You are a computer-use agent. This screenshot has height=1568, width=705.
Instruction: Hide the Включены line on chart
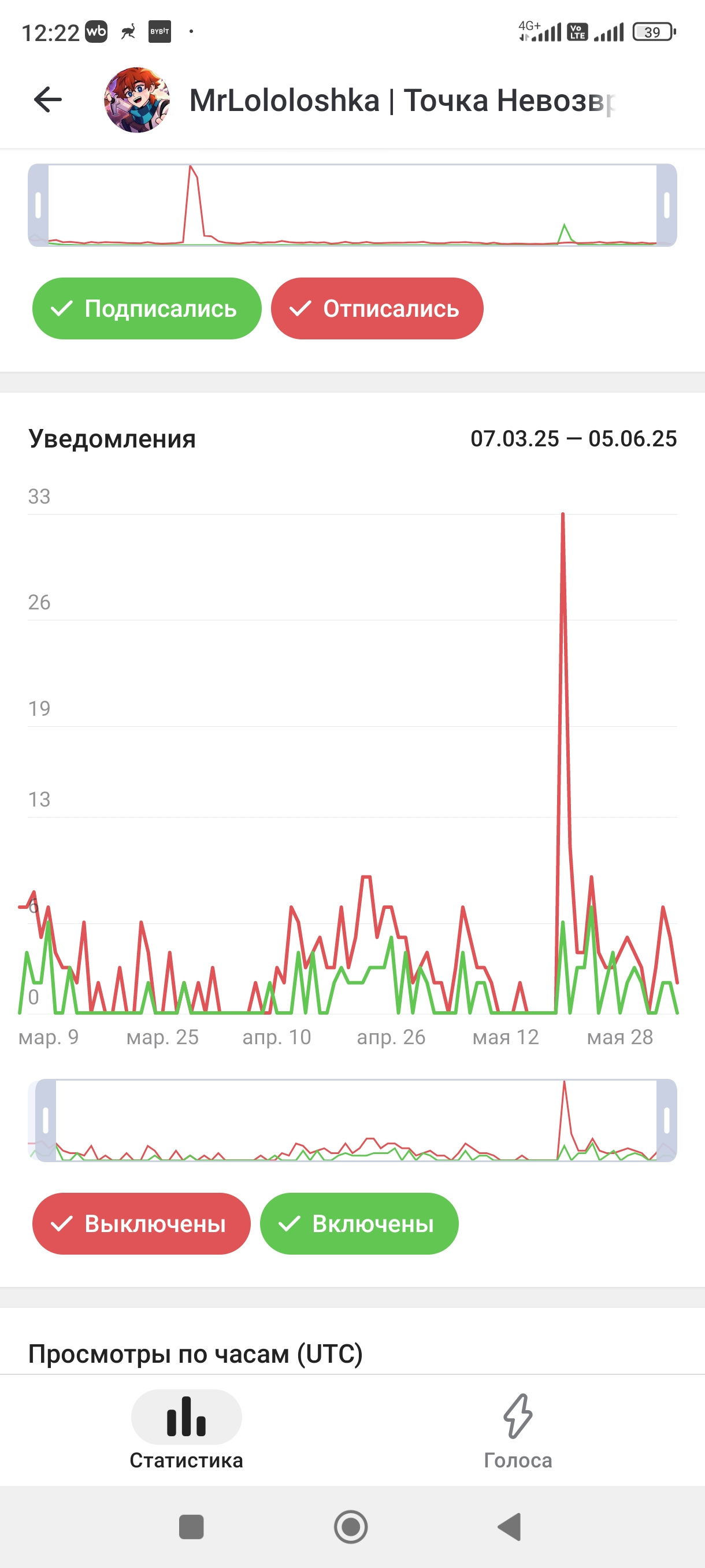(359, 1223)
